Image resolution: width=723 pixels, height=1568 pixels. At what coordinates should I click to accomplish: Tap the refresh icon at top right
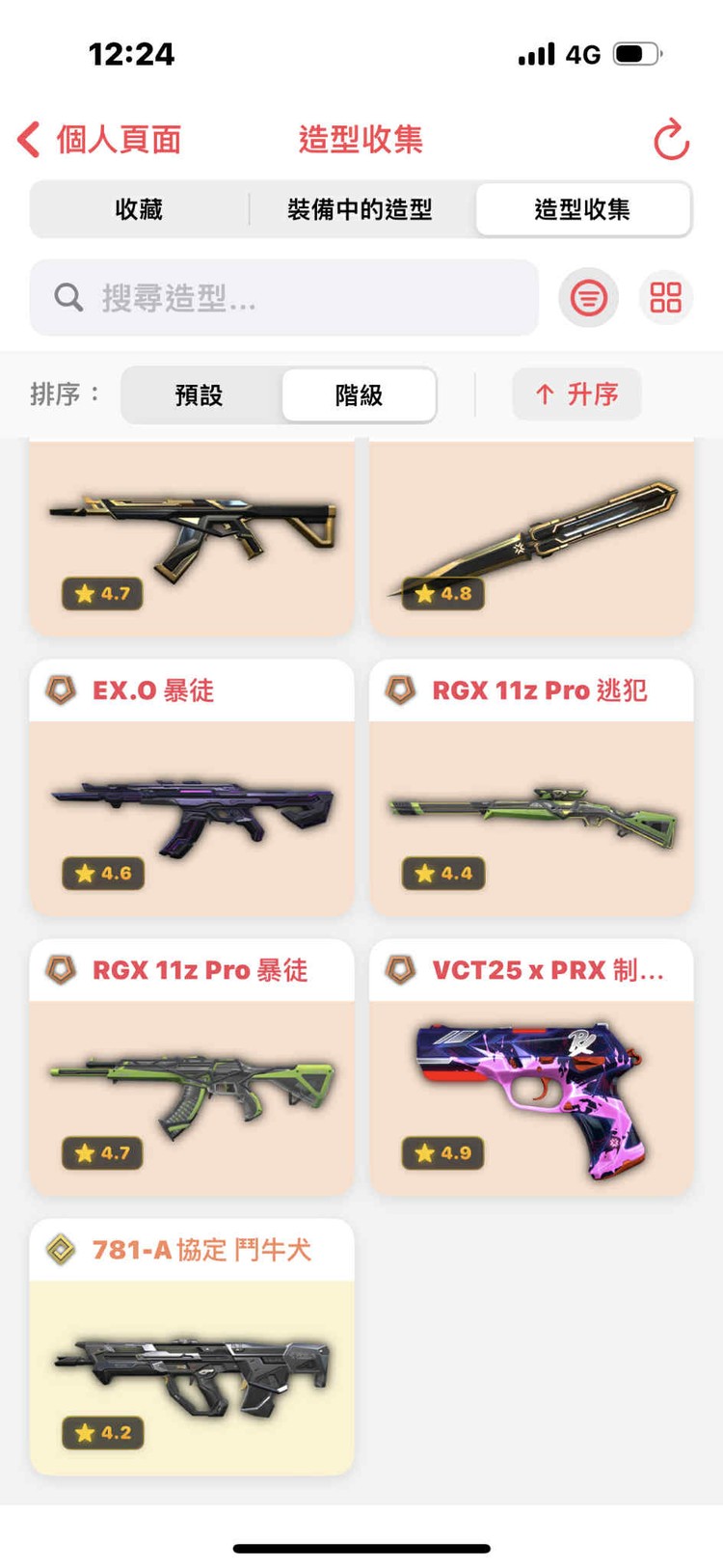point(672,139)
